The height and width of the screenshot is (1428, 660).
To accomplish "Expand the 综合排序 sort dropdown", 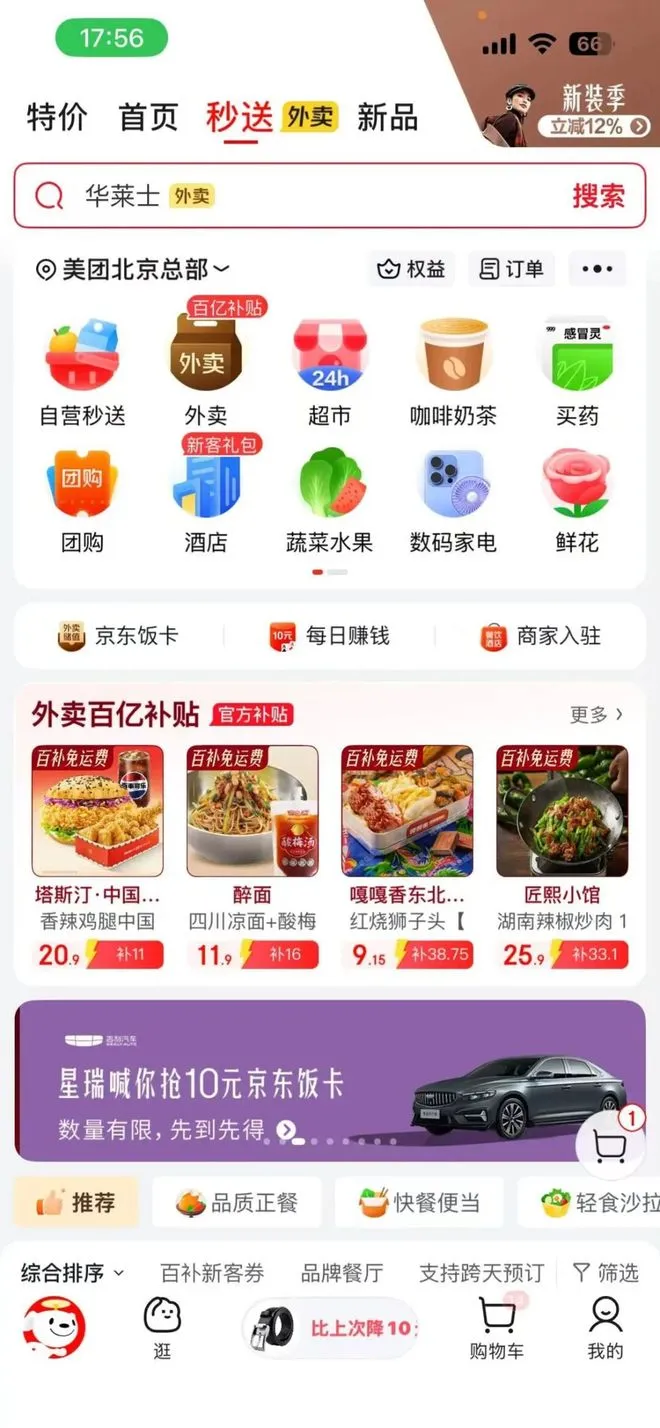I will [x=72, y=1273].
